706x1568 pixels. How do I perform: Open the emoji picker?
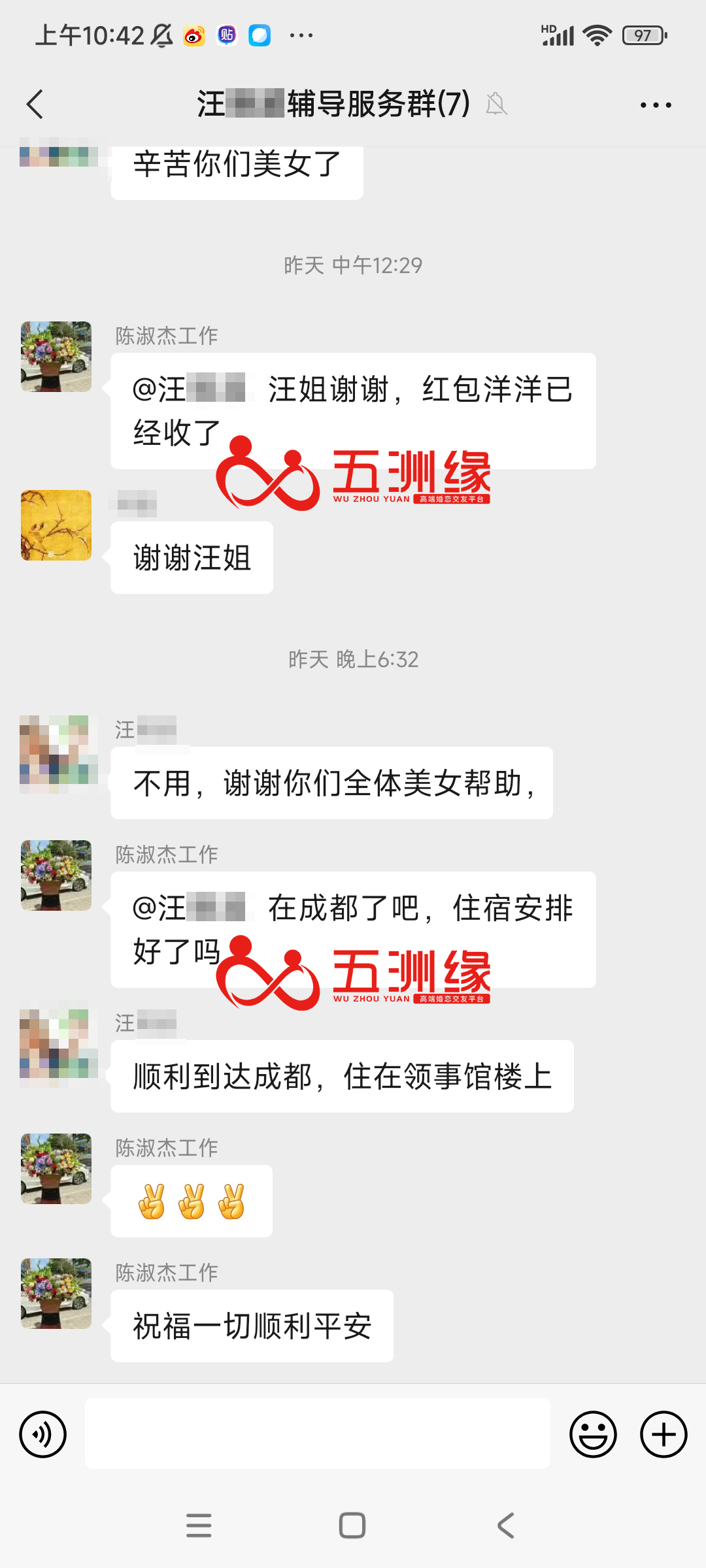[593, 1435]
